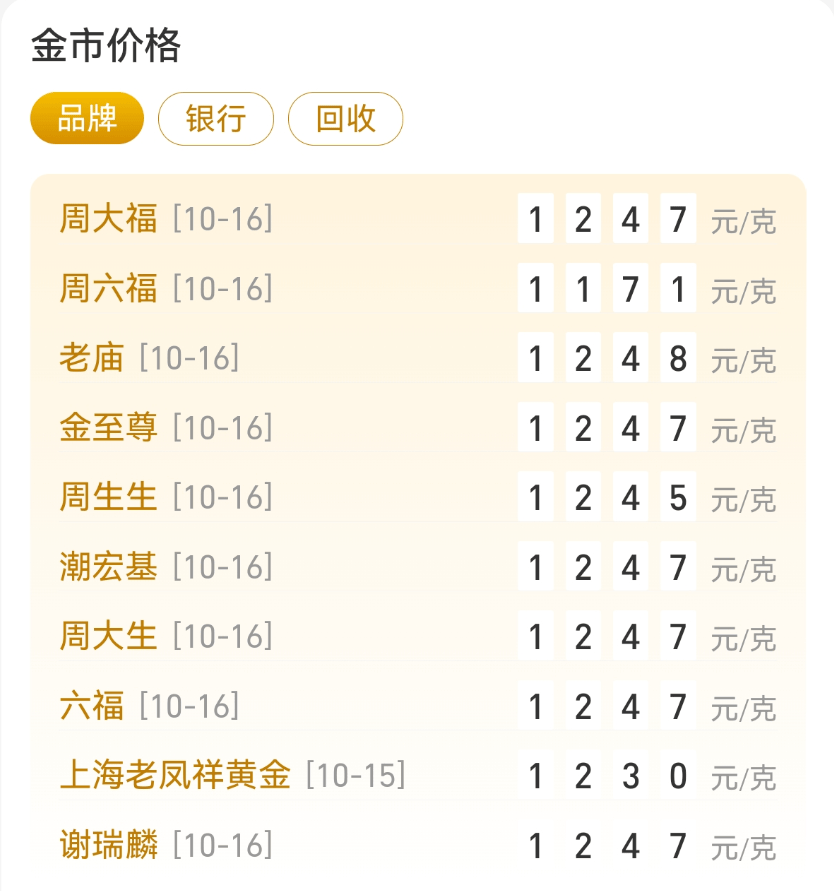Select the 老庙 brand entry
Viewport: 834px width, 891px height.
[90, 358]
